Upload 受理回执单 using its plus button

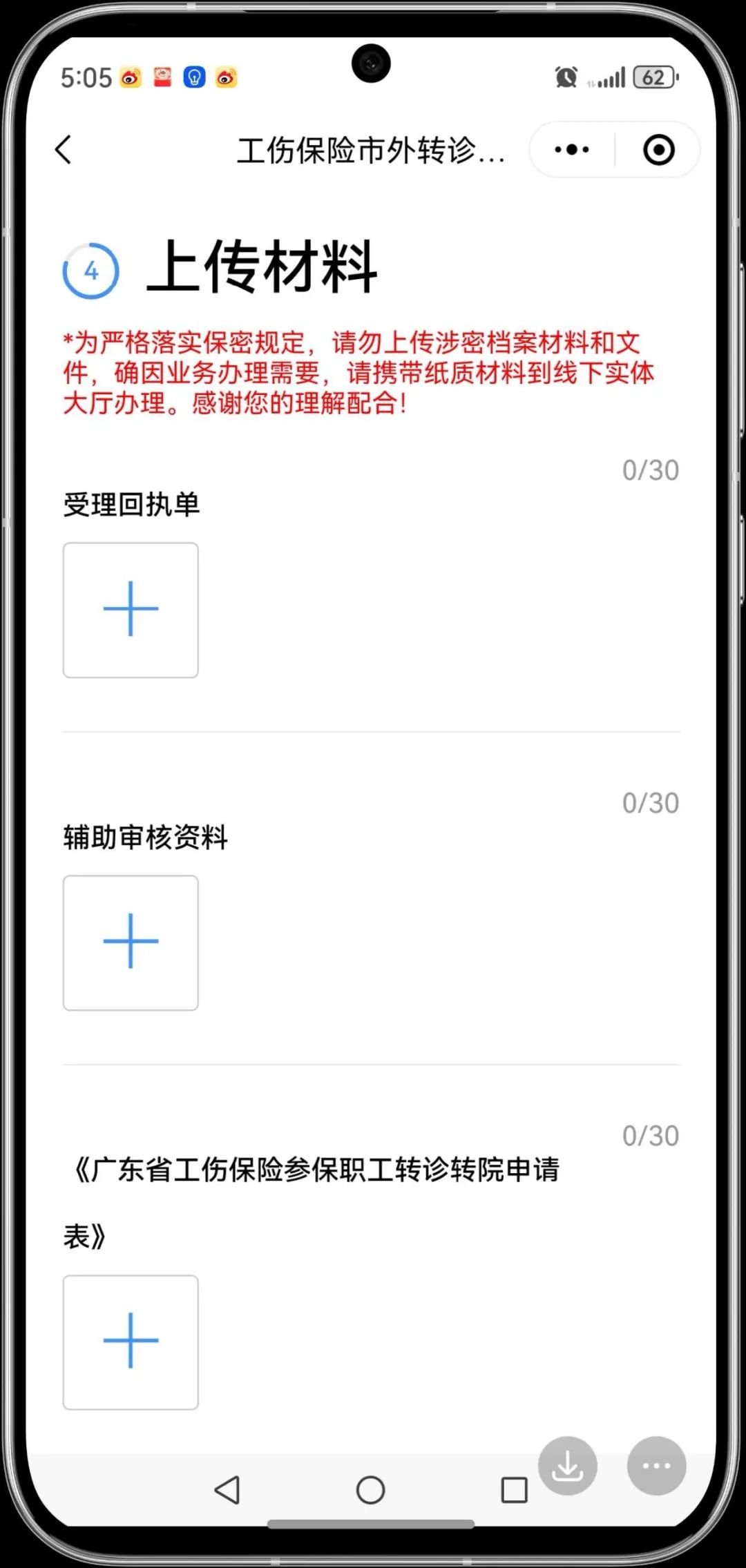click(131, 610)
